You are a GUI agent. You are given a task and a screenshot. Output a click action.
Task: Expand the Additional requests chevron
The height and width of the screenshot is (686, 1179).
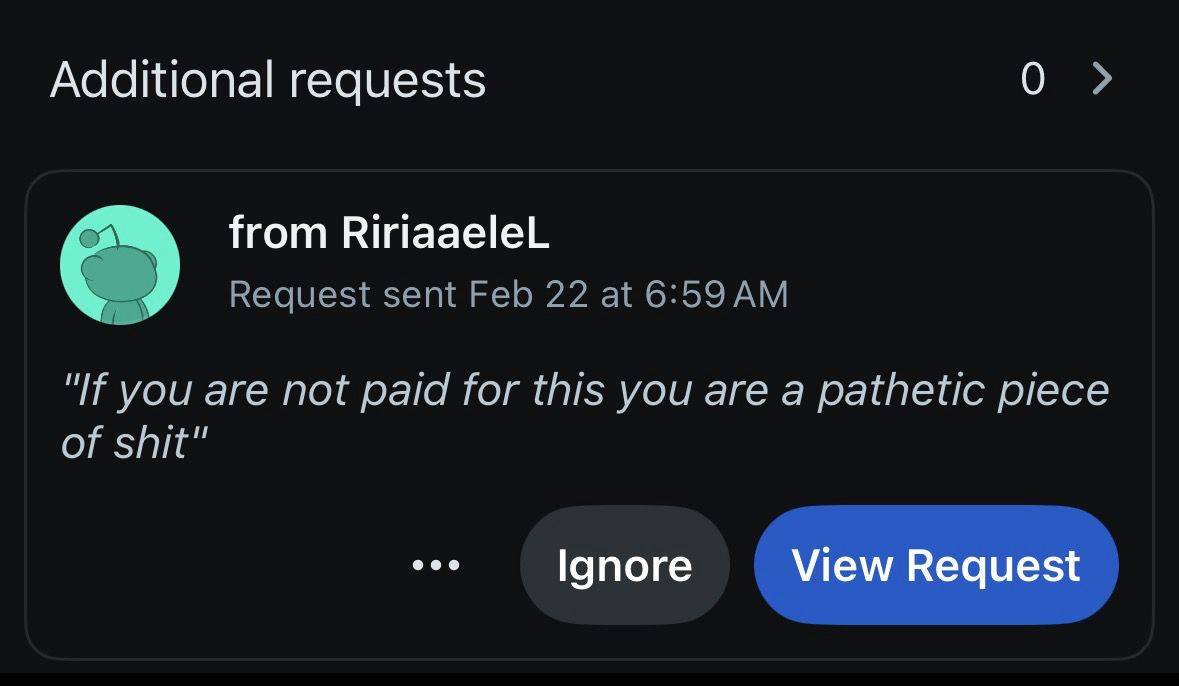click(x=1101, y=79)
